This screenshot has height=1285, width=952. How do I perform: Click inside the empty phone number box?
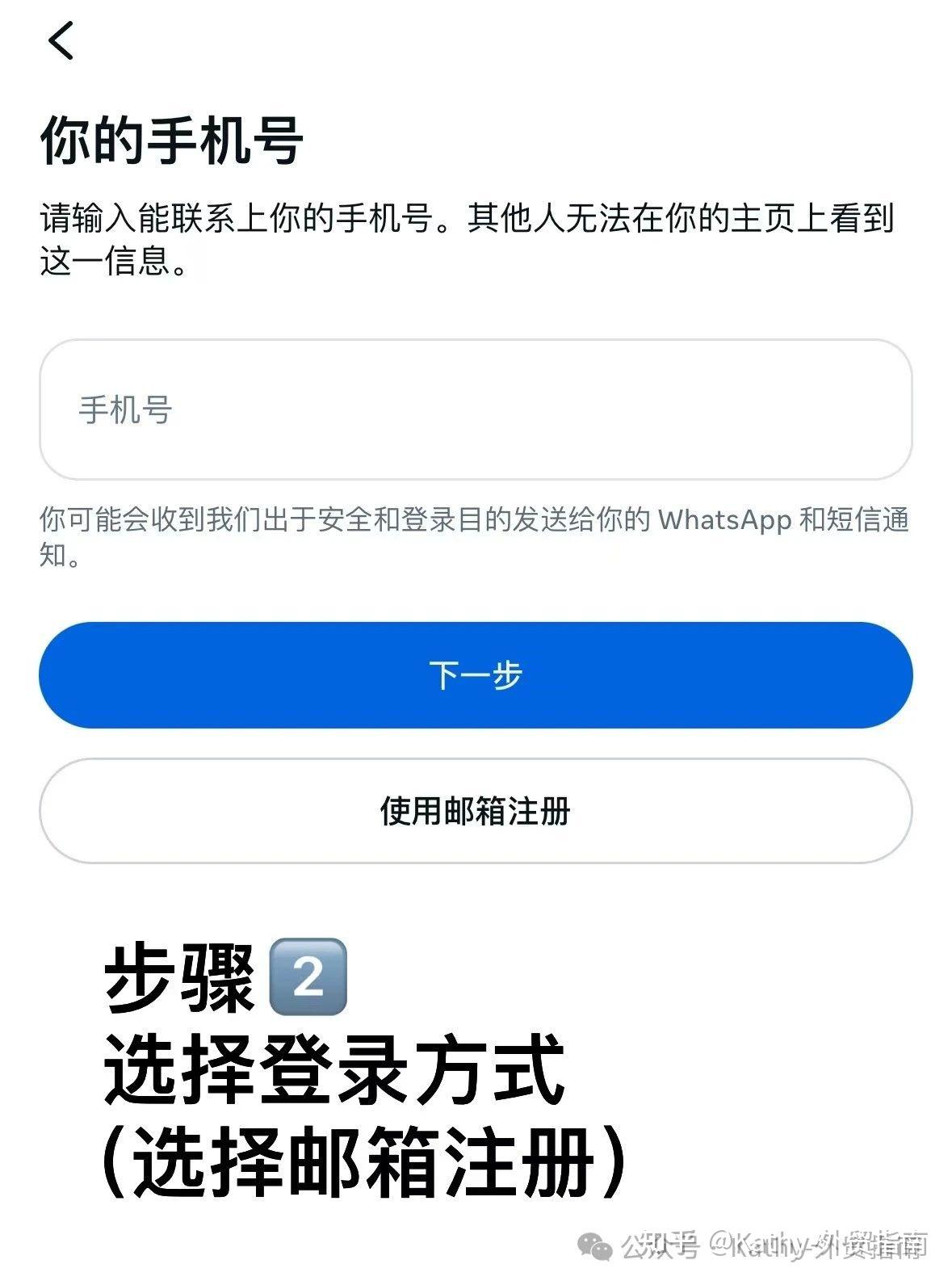coord(476,411)
